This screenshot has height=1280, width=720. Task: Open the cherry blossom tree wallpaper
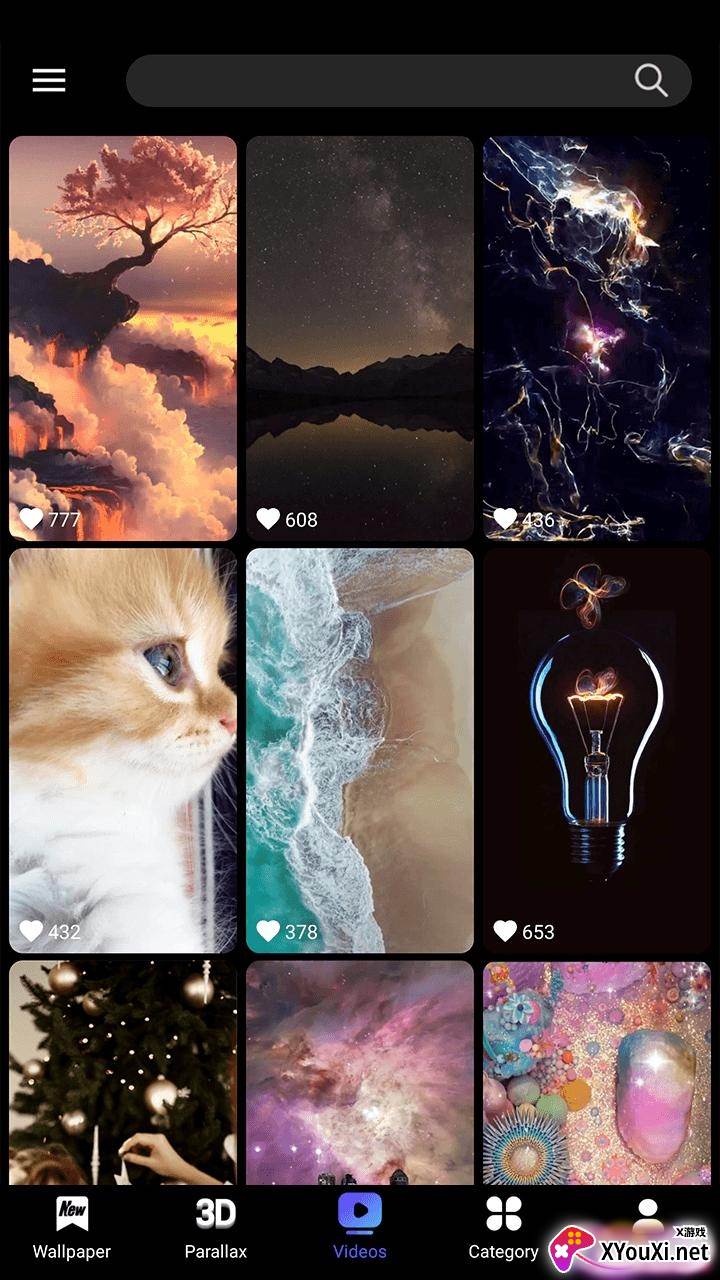(x=123, y=320)
